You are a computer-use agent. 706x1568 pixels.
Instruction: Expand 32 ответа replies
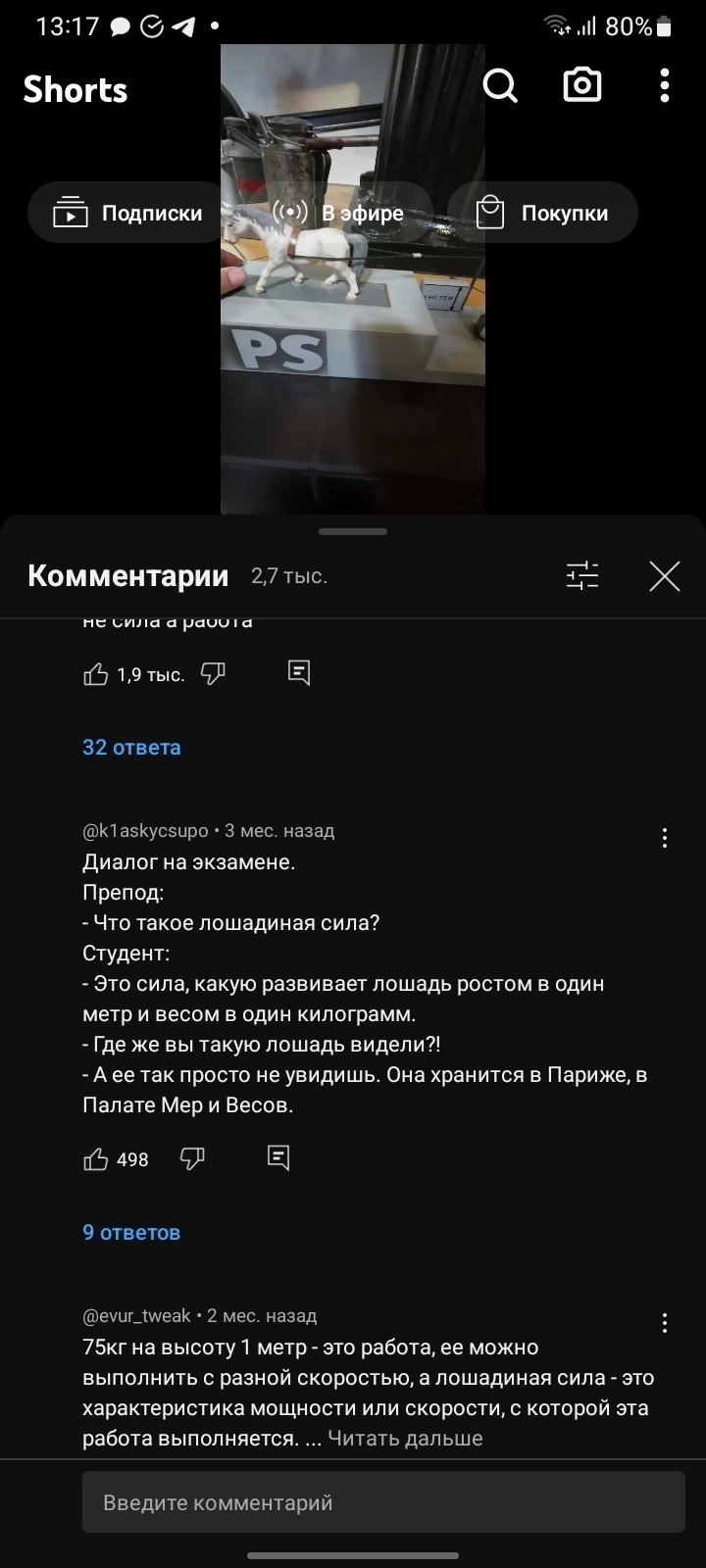coord(131,747)
